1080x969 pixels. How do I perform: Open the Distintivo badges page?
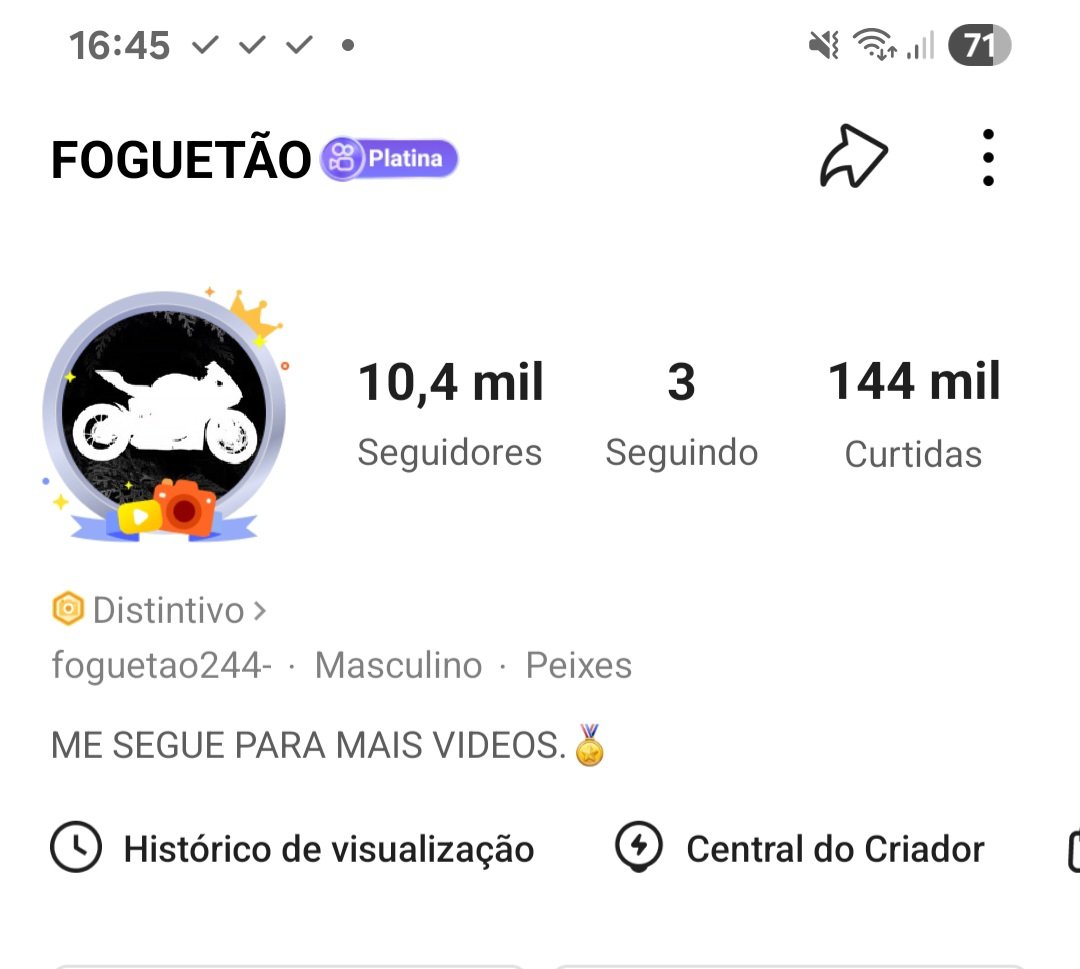tap(160, 610)
